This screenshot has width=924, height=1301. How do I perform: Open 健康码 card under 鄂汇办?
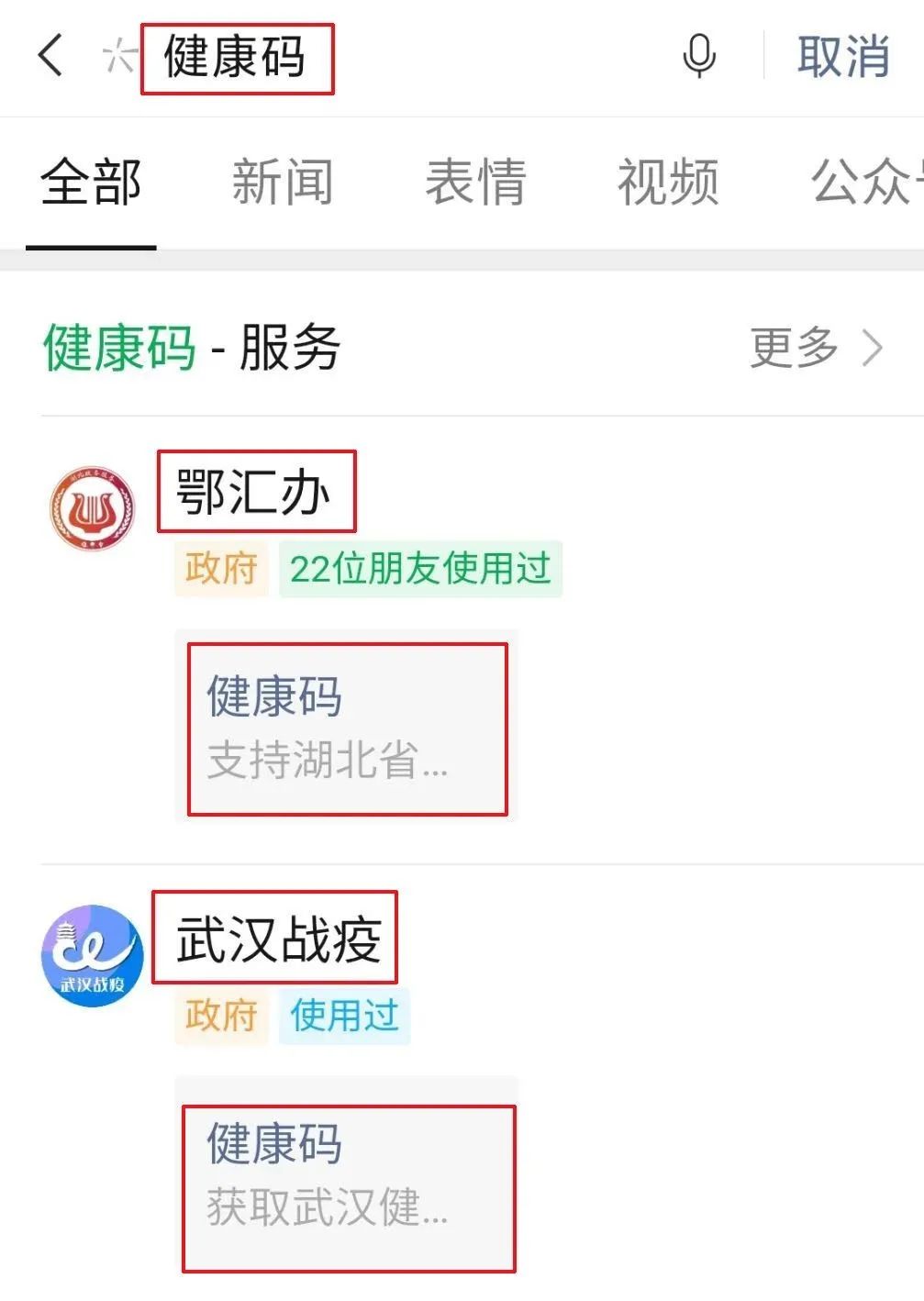tap(346, 728)
